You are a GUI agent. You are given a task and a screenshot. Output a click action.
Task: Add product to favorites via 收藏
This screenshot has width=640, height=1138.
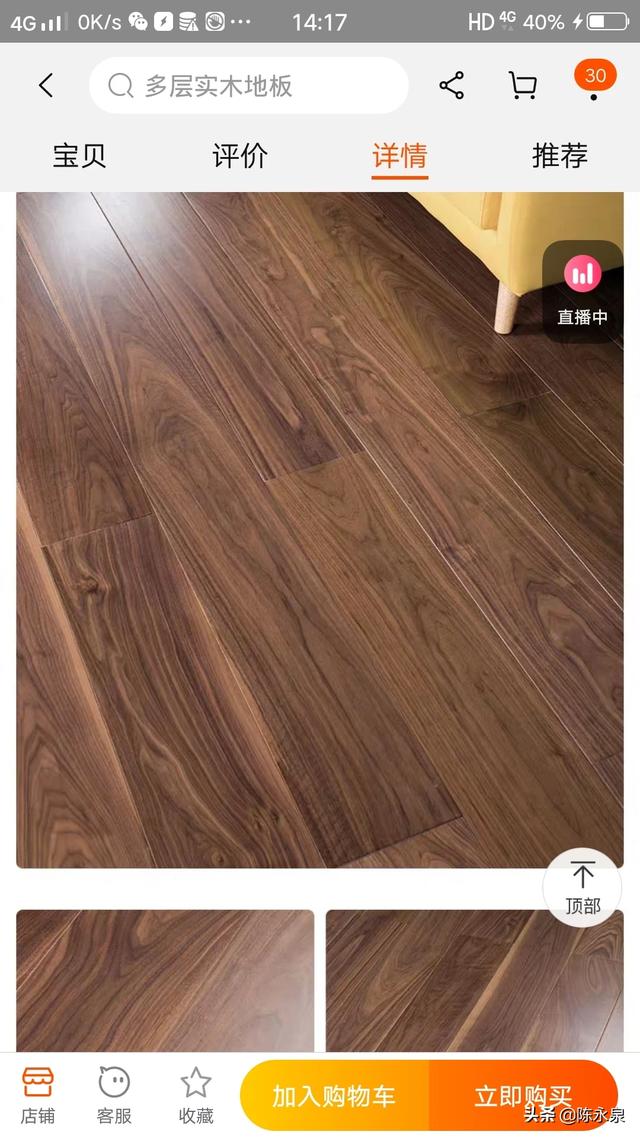[x=196, y=1095]
